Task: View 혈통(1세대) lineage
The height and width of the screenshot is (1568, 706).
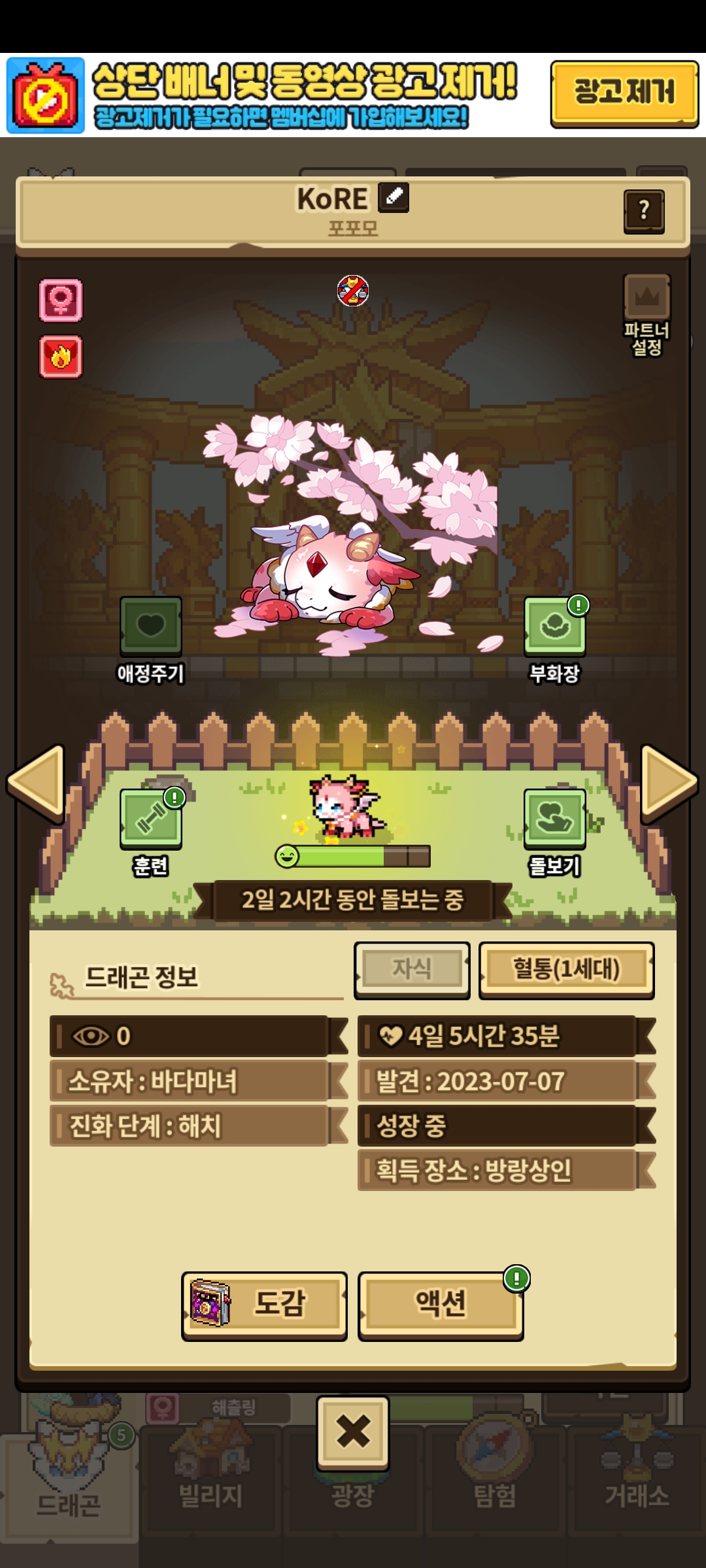Action: [x=566, y=970]
